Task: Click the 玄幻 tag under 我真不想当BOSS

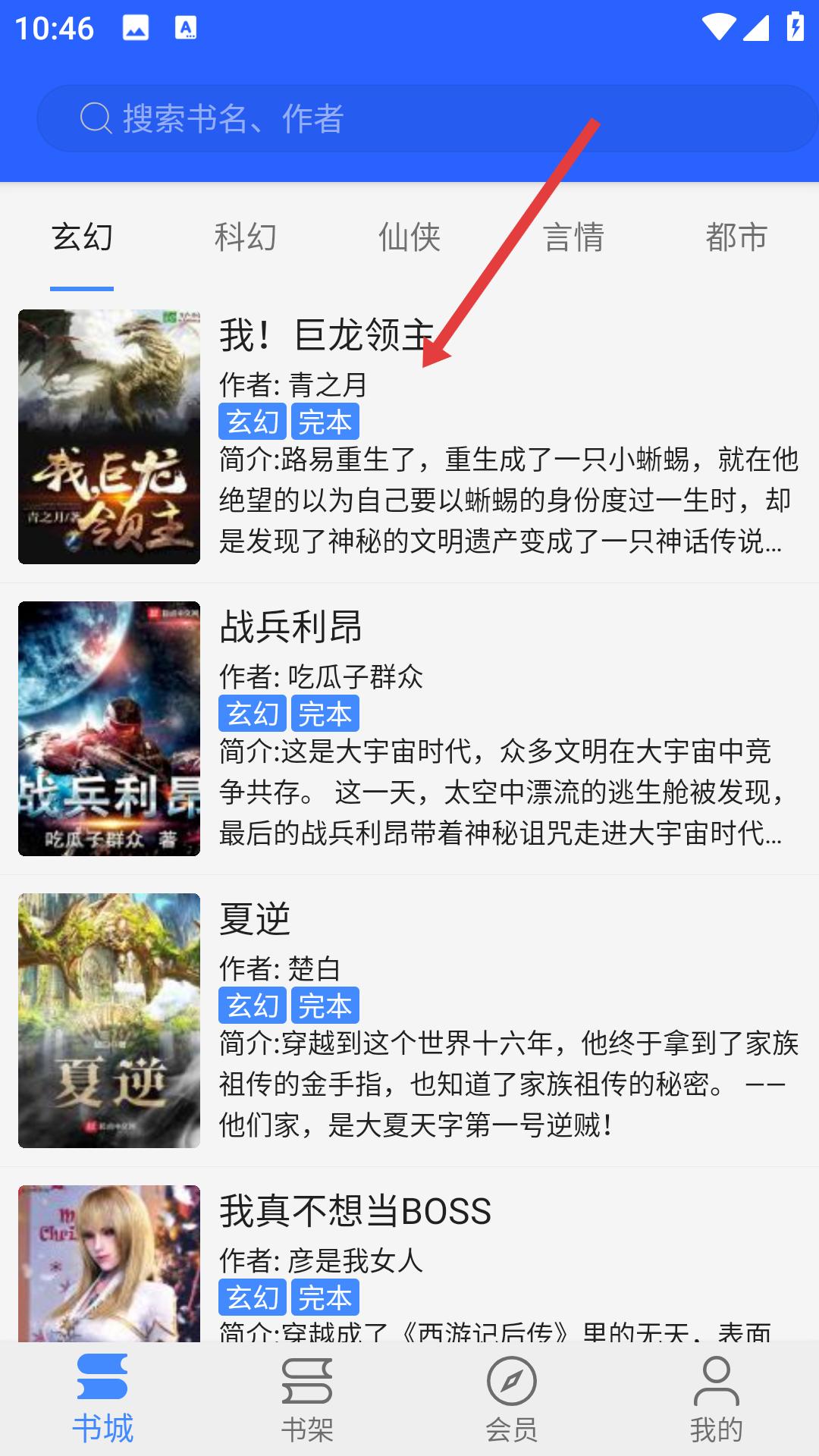Action: pyautogui.click(x=252, y=1298)
